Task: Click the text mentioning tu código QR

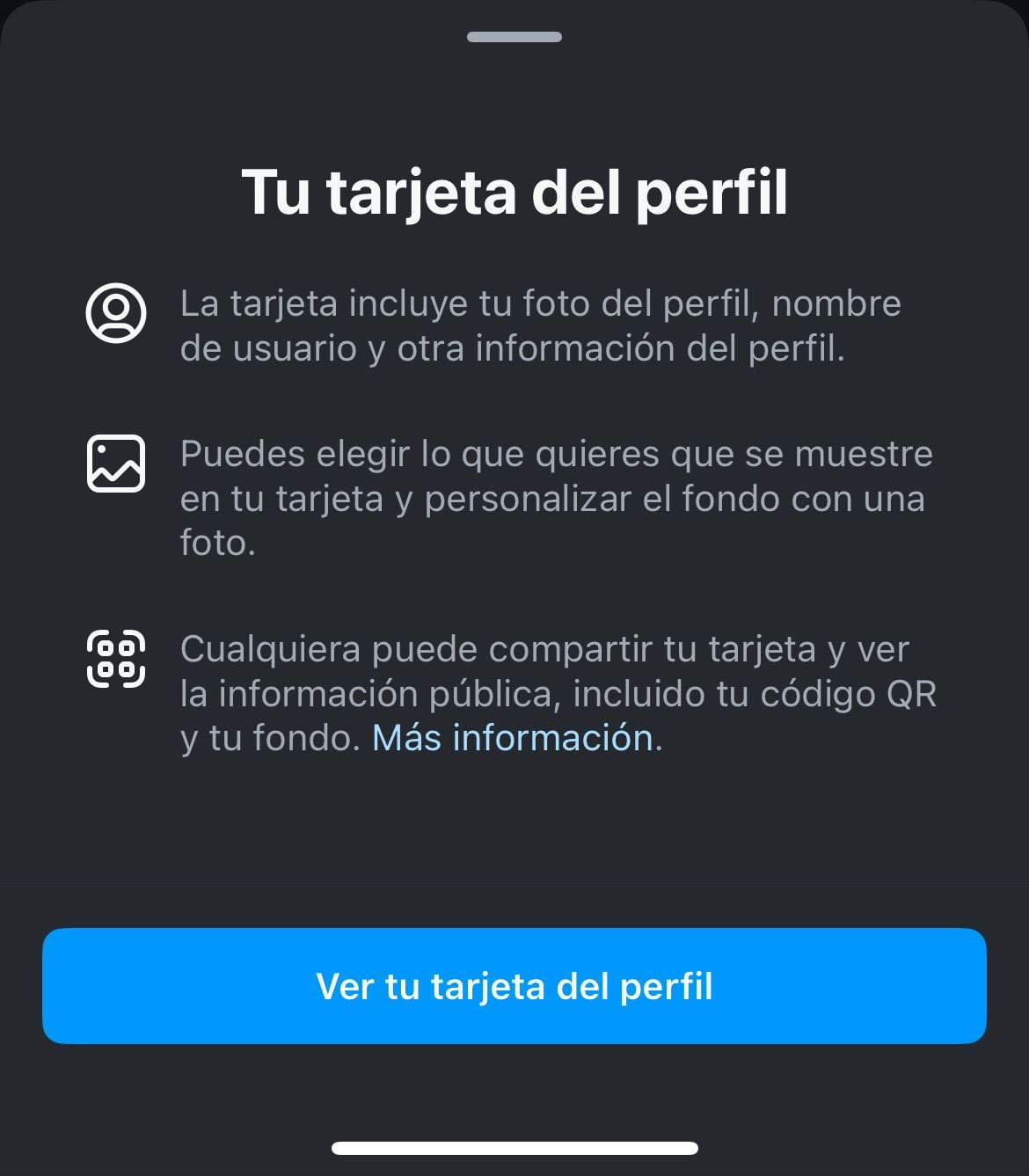Action: (x=558, y=692)
